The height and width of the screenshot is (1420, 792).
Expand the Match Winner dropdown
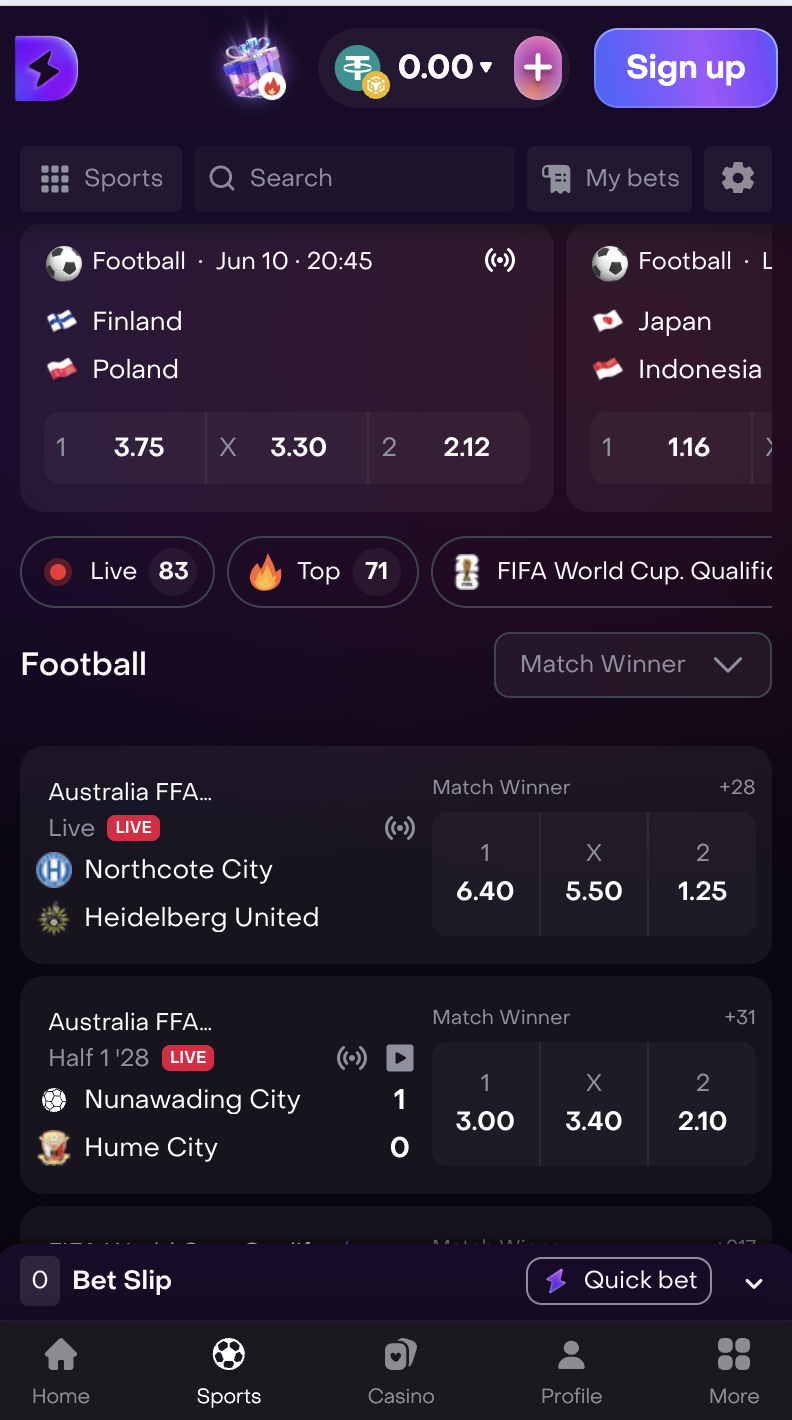click(632, 665)
